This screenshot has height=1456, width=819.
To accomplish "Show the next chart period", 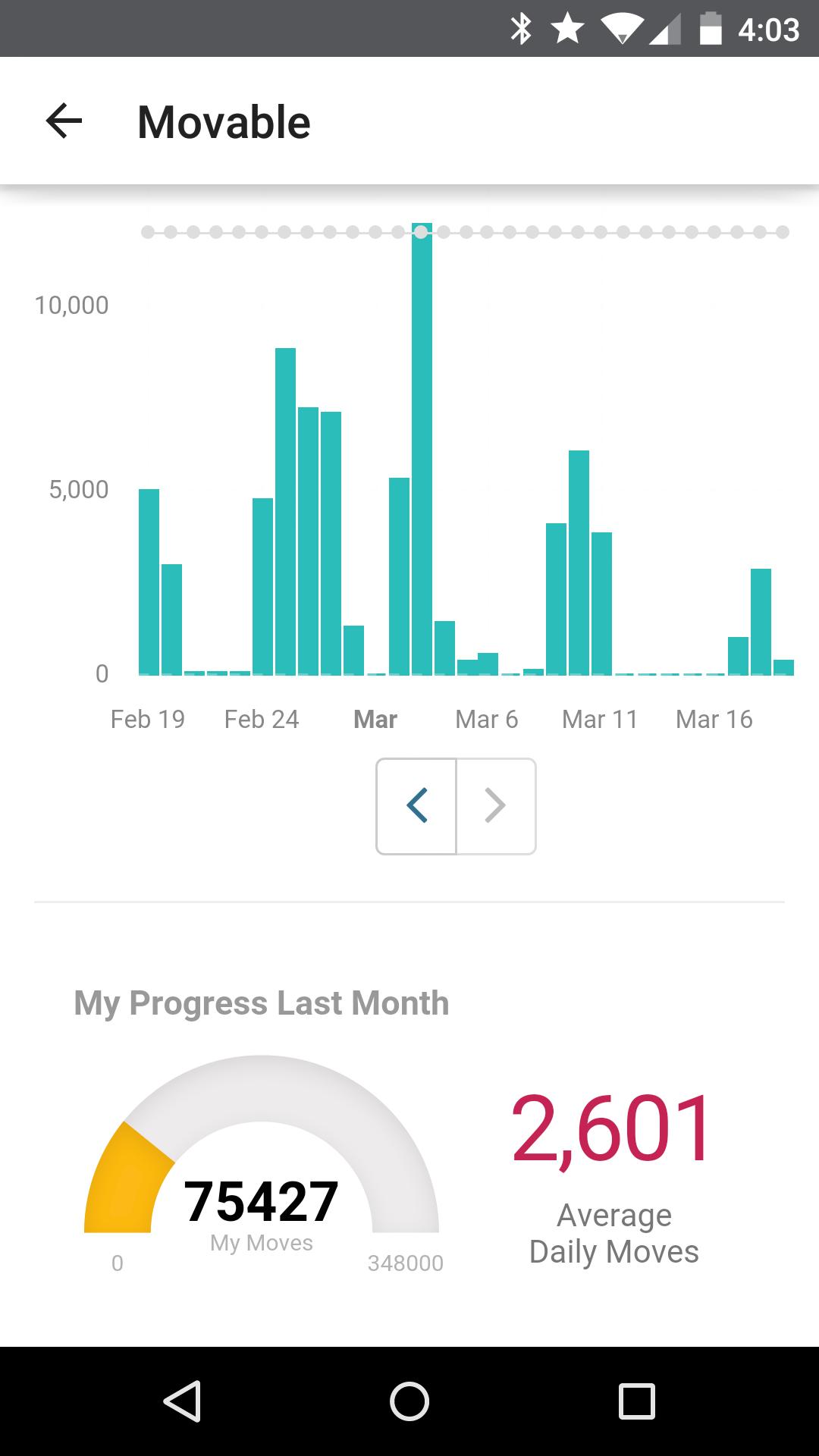I will point(496,805).
